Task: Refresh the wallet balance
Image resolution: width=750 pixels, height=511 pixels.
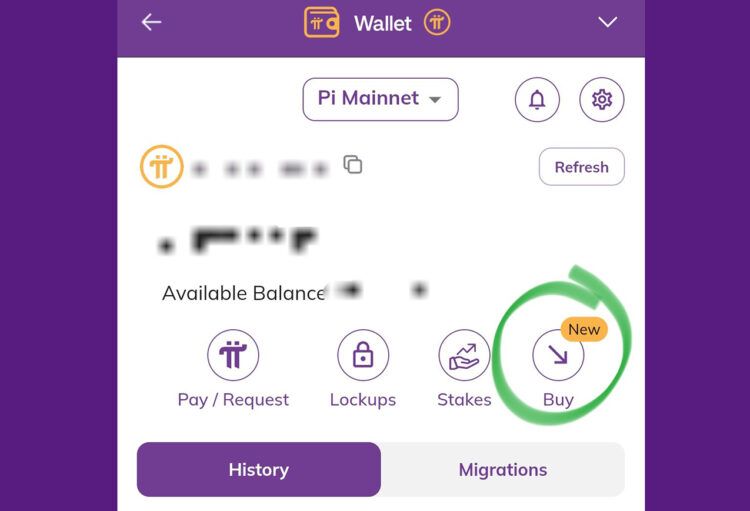Action: (x=581, y=167)
